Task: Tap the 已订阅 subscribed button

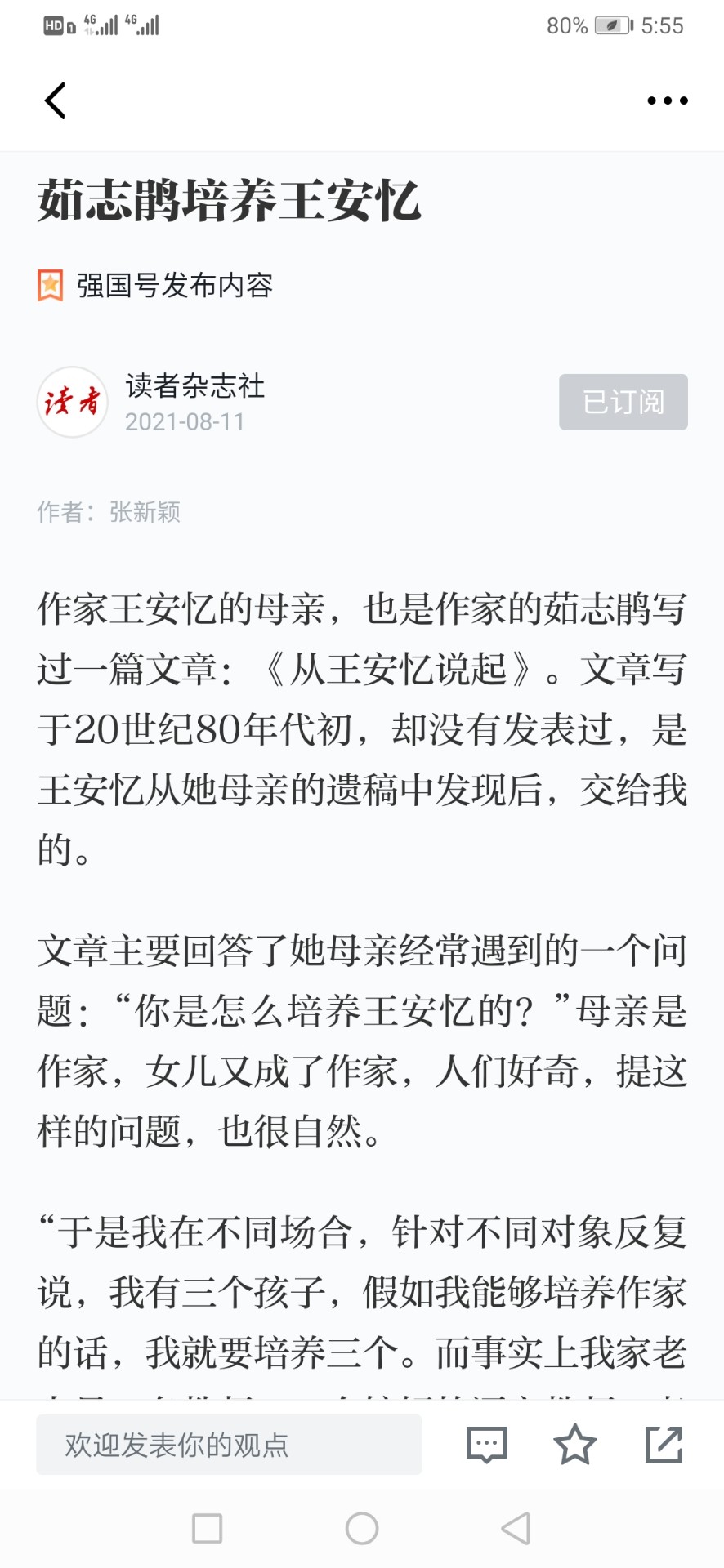Action: click(623, 402)
